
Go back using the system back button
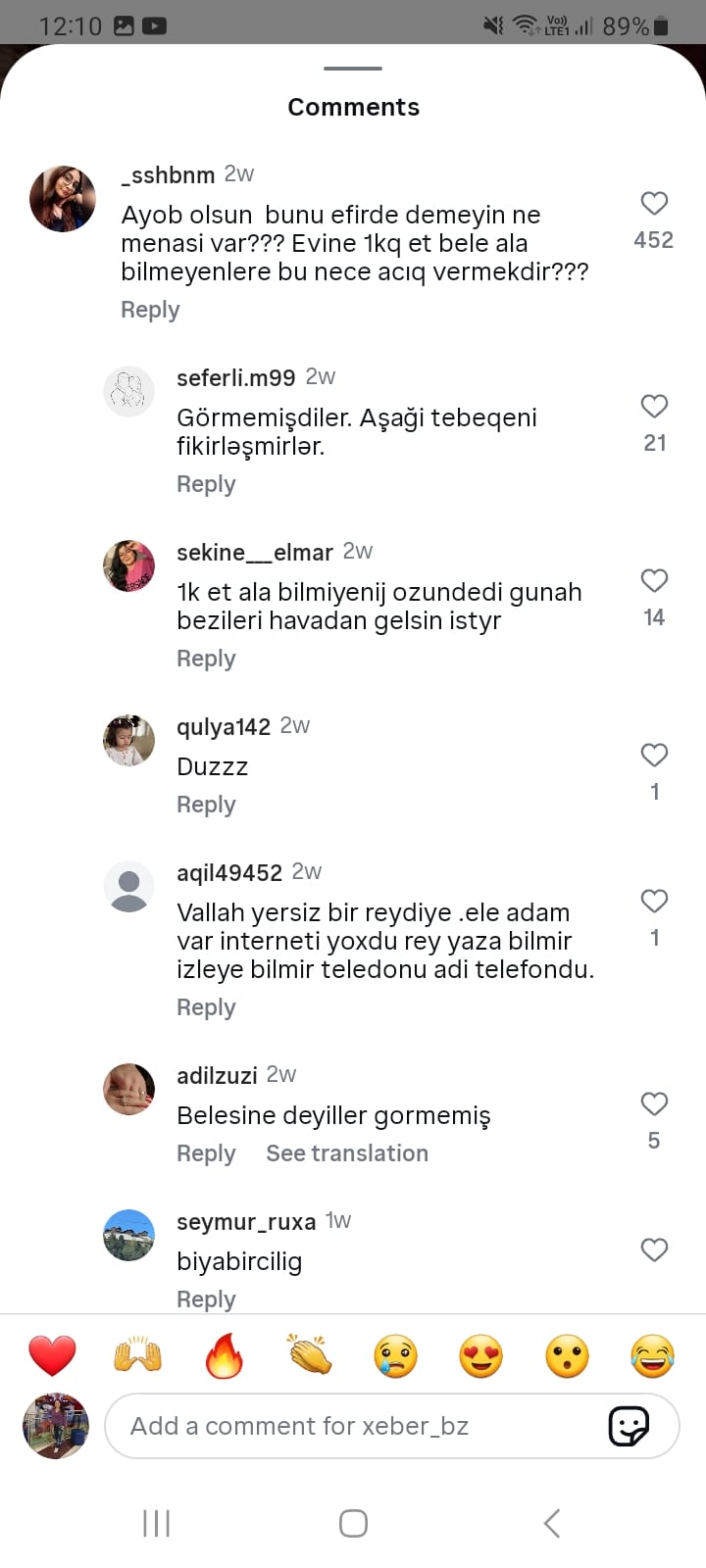point(552,1523)
